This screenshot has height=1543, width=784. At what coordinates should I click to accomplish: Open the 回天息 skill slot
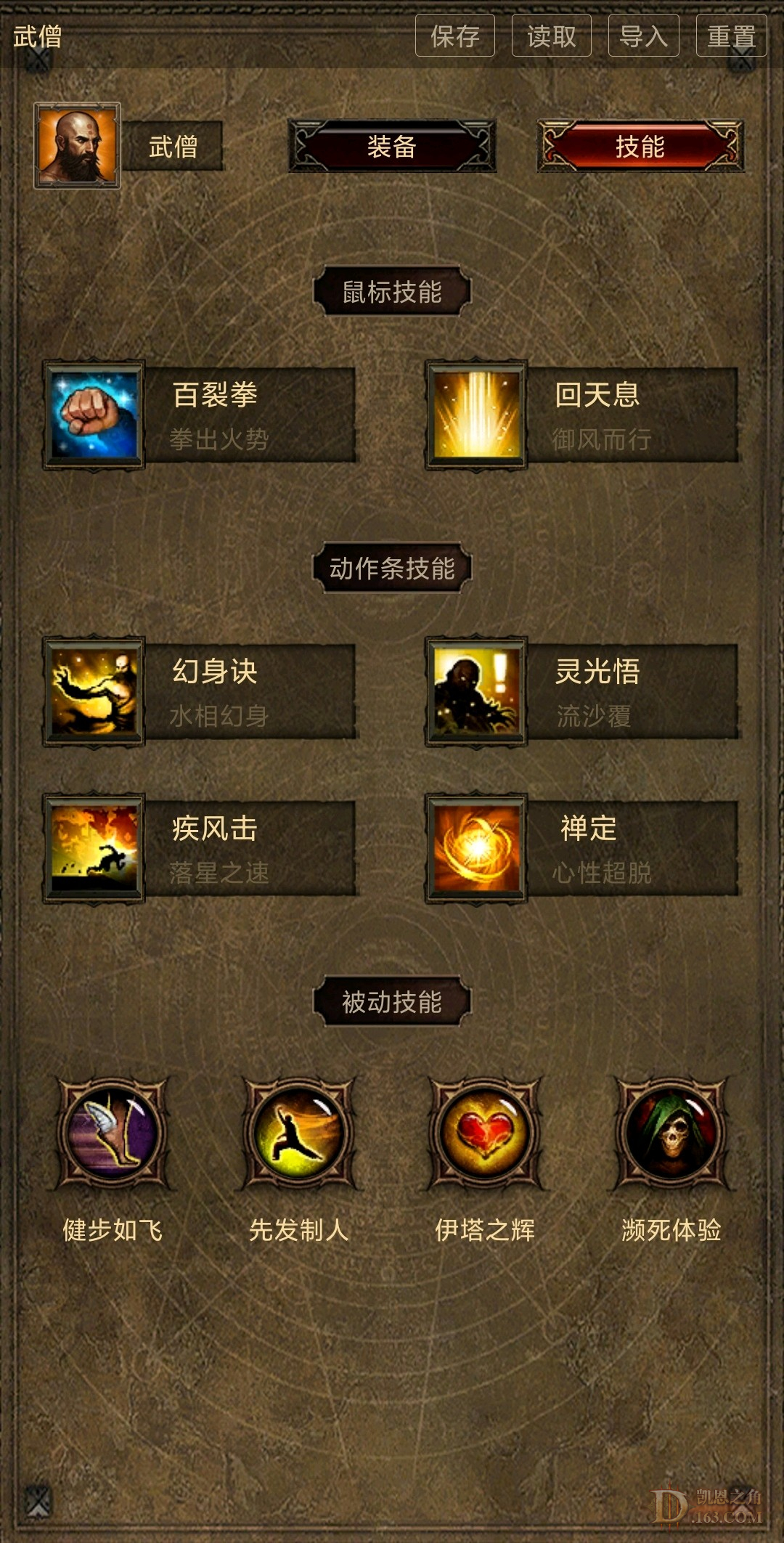582,415
